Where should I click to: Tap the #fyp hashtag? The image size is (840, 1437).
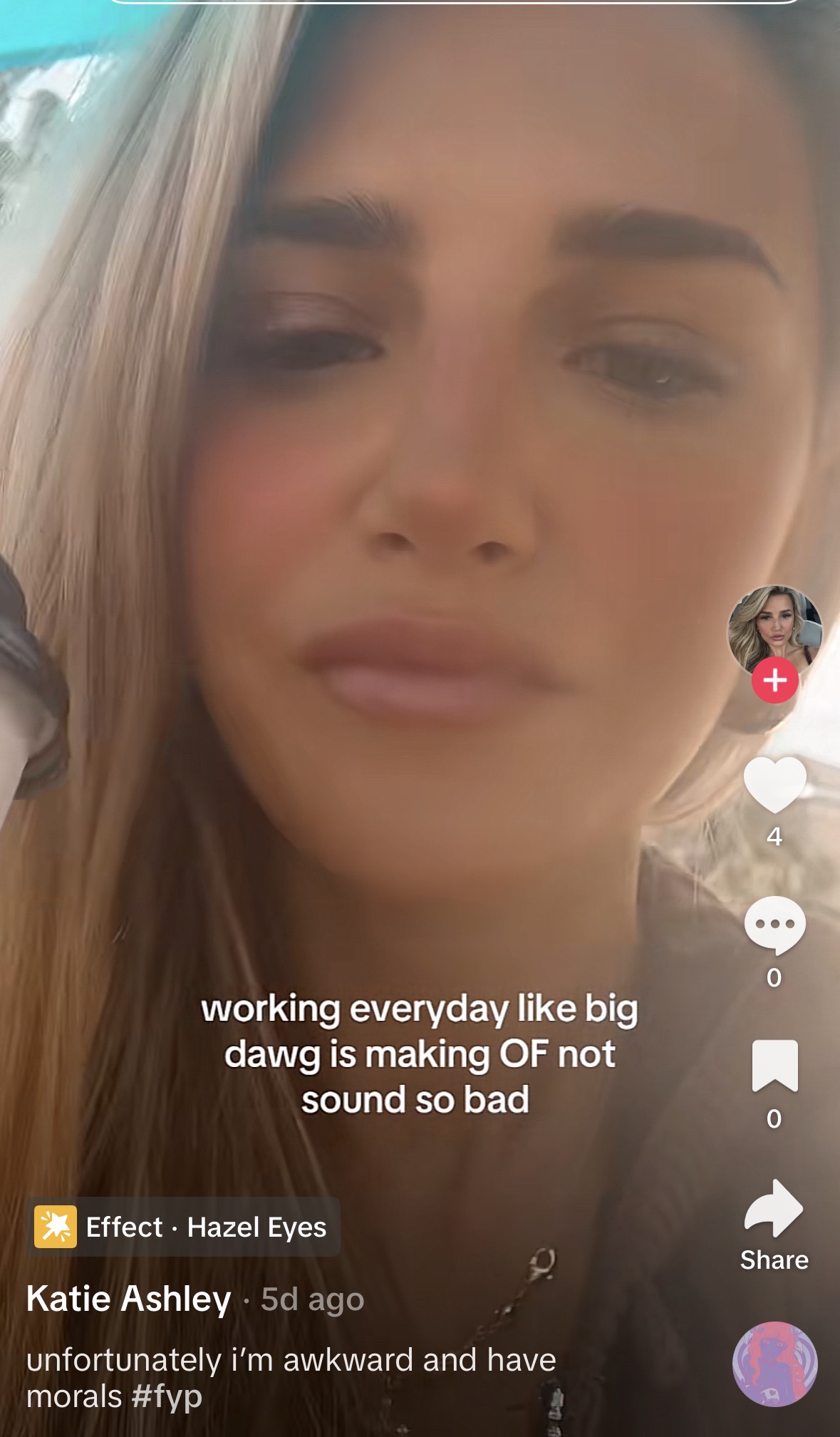click(x=167, y=1396)
